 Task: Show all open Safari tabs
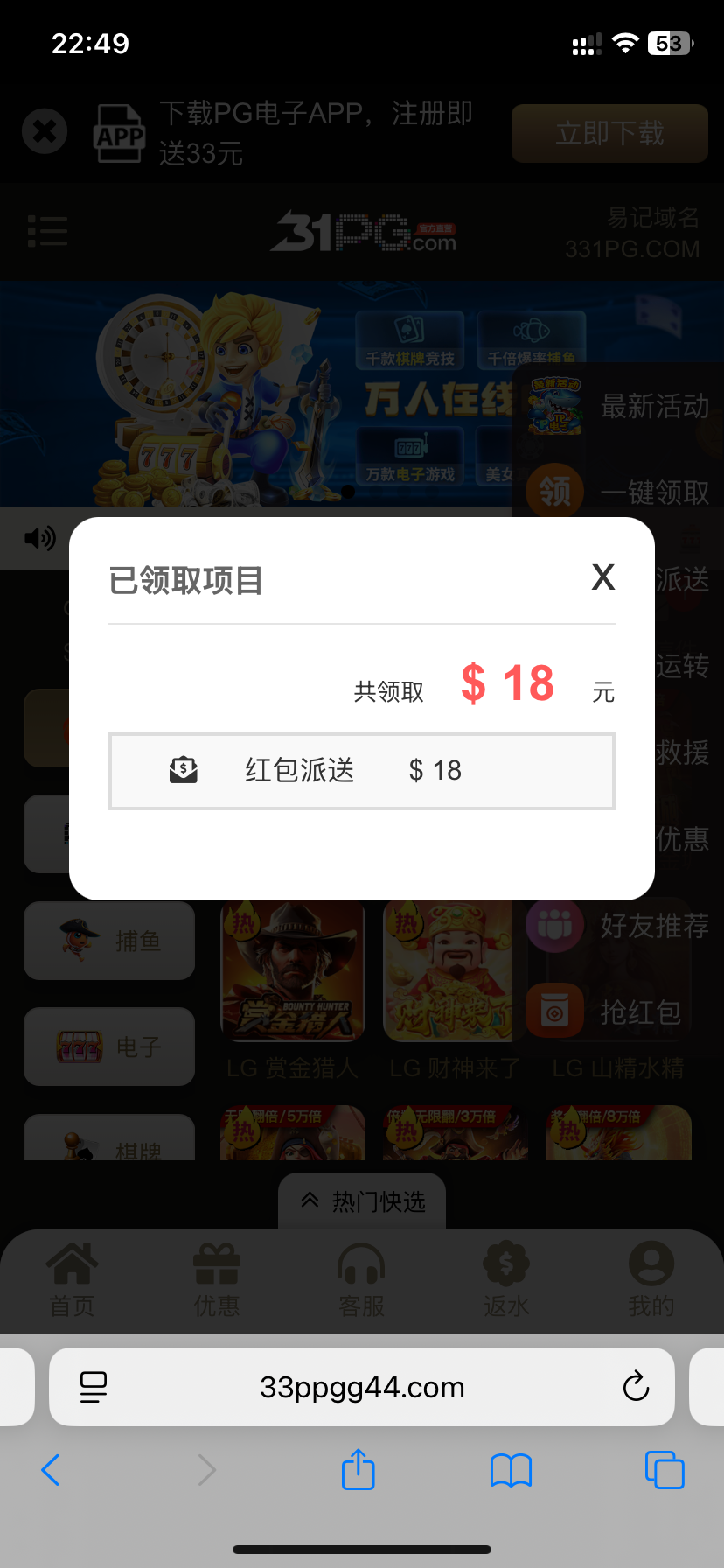pyautogui.click(x=664, y=1470)
